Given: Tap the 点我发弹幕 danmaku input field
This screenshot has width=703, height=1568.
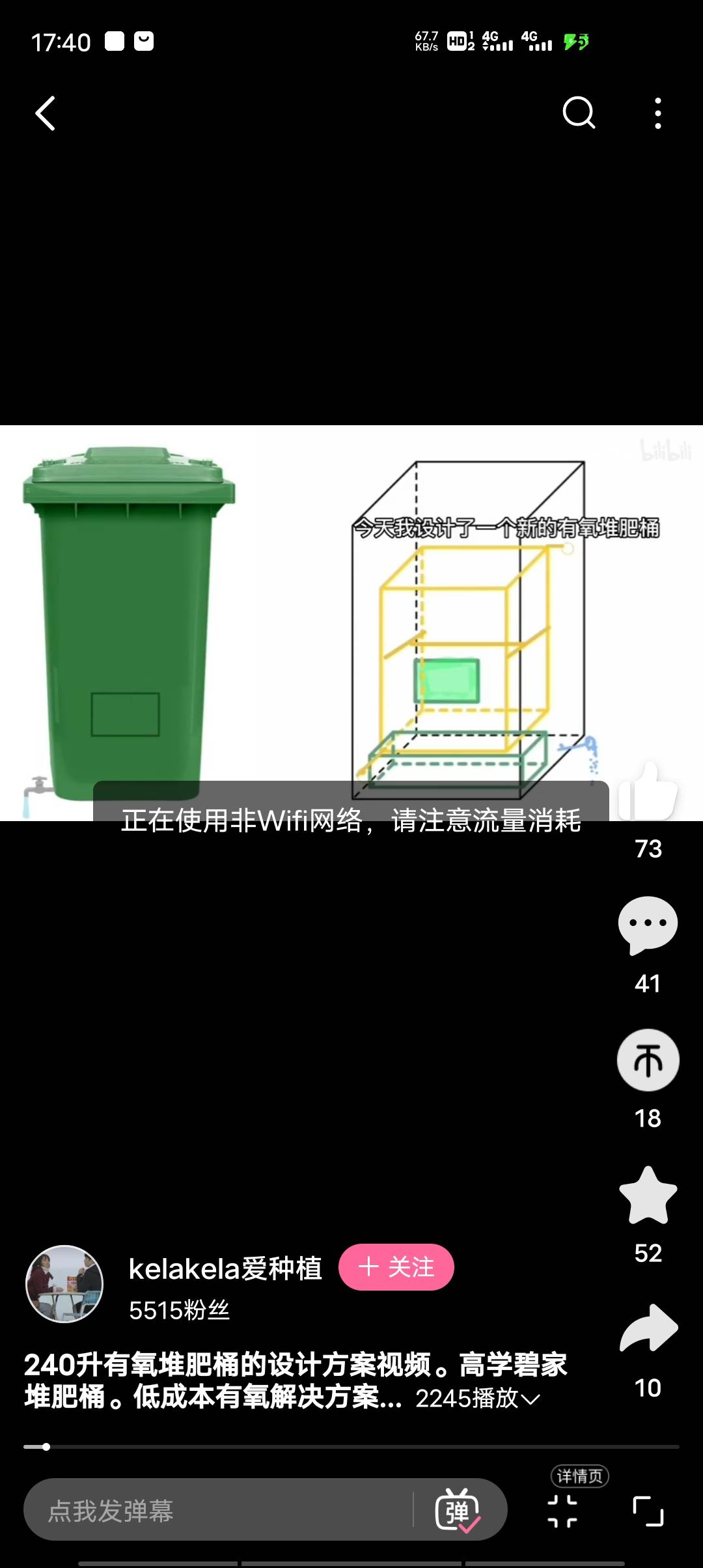Looking at the screenshot, I should (x=218, y=1510).
